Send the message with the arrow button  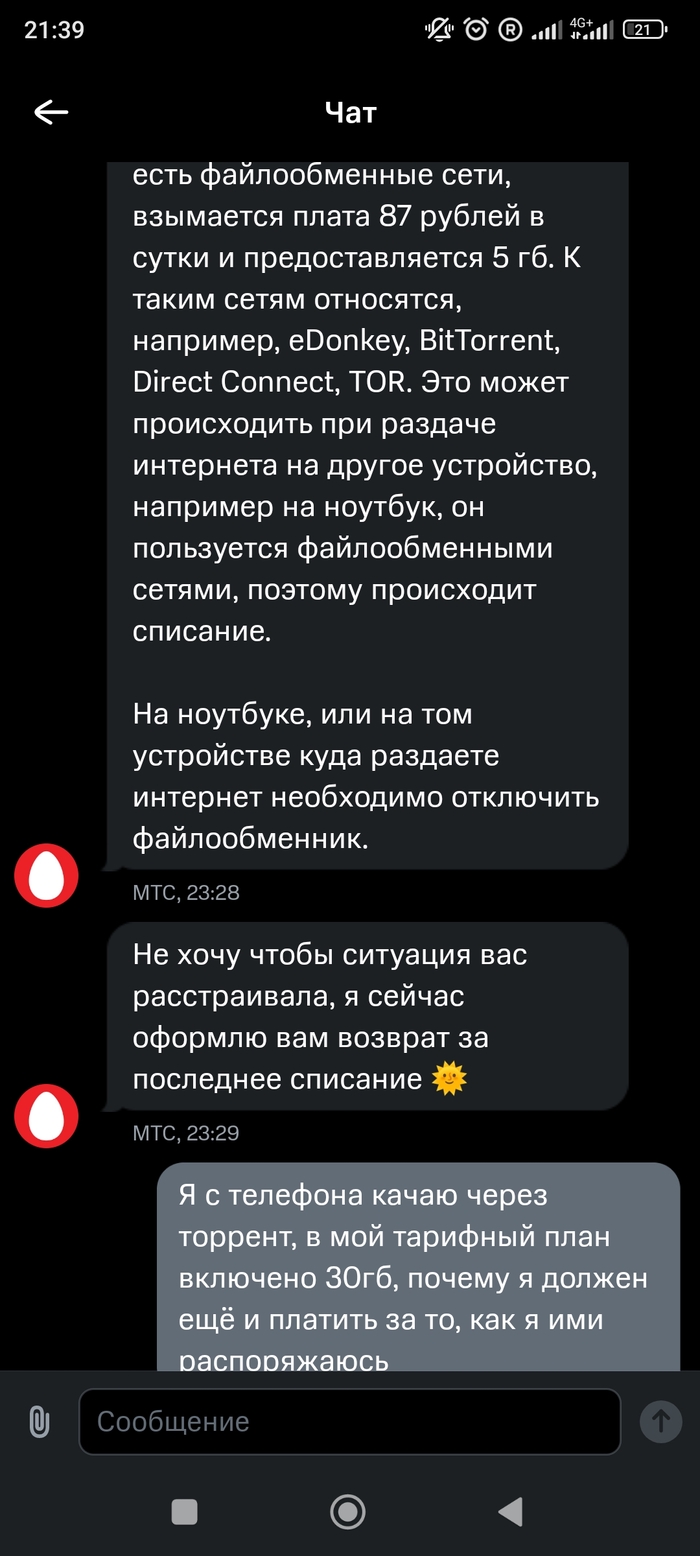point(660,1421)
